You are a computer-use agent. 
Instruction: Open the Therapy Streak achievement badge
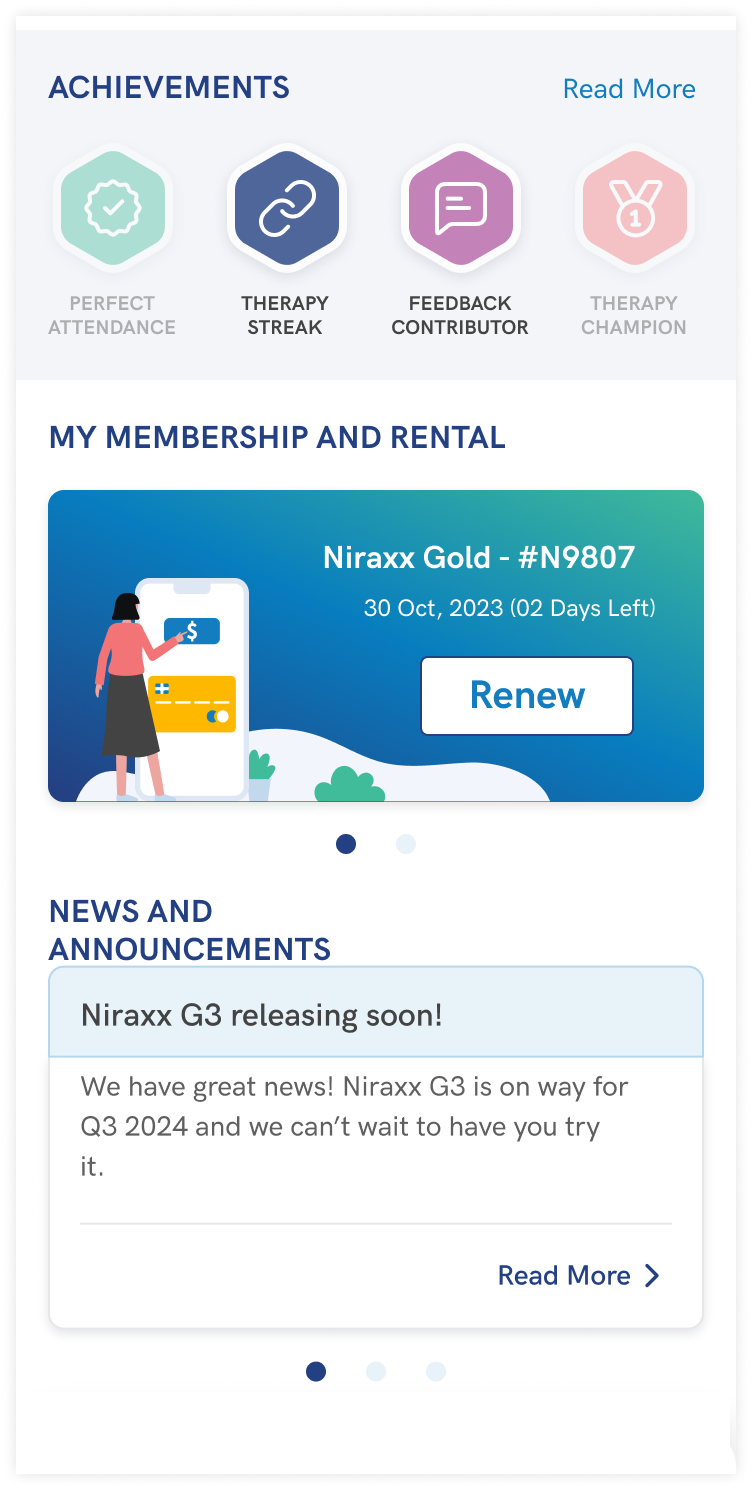click(x=286, y=209)
